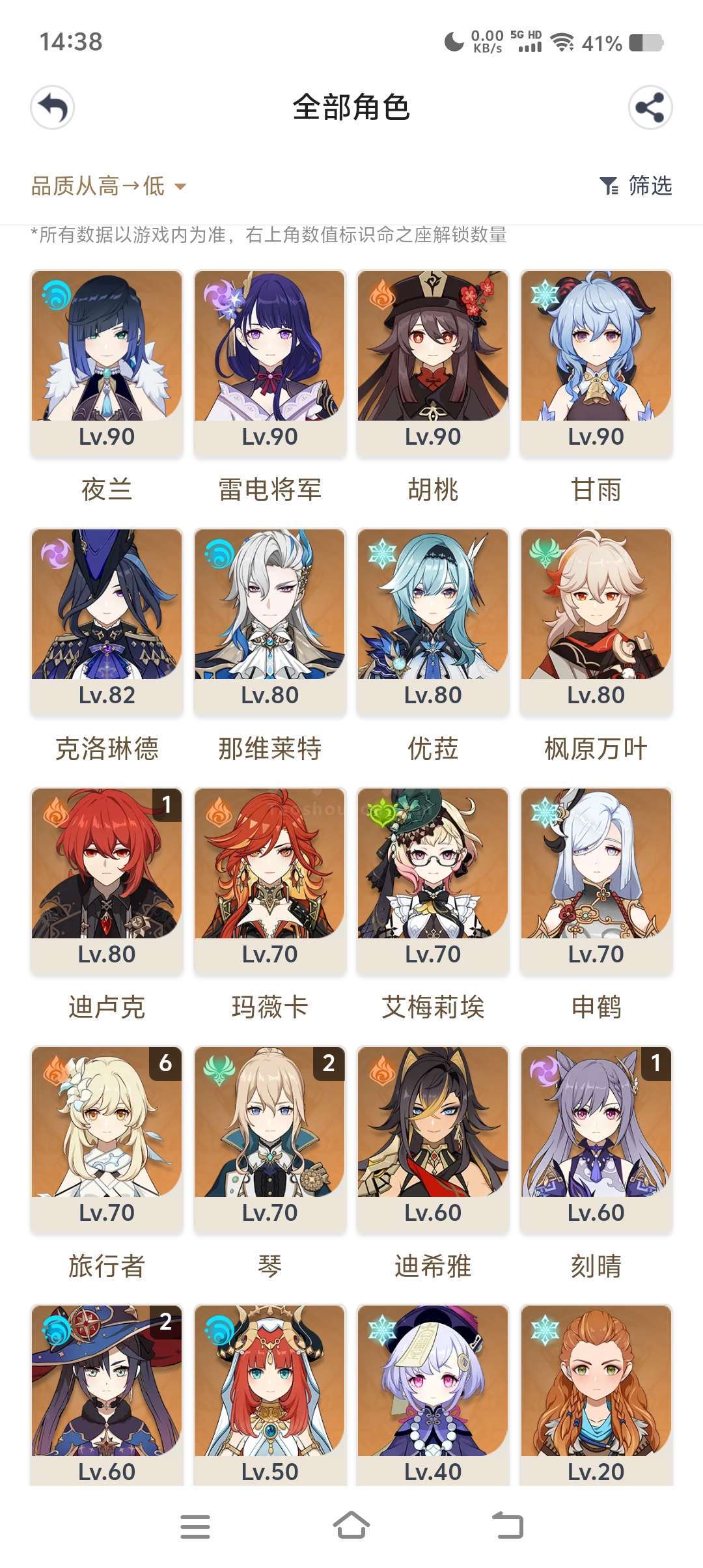Expand the 品质从高→低 sort dropdown
The width and height of the screenshot is (703, 1568).
click(109, 186)
